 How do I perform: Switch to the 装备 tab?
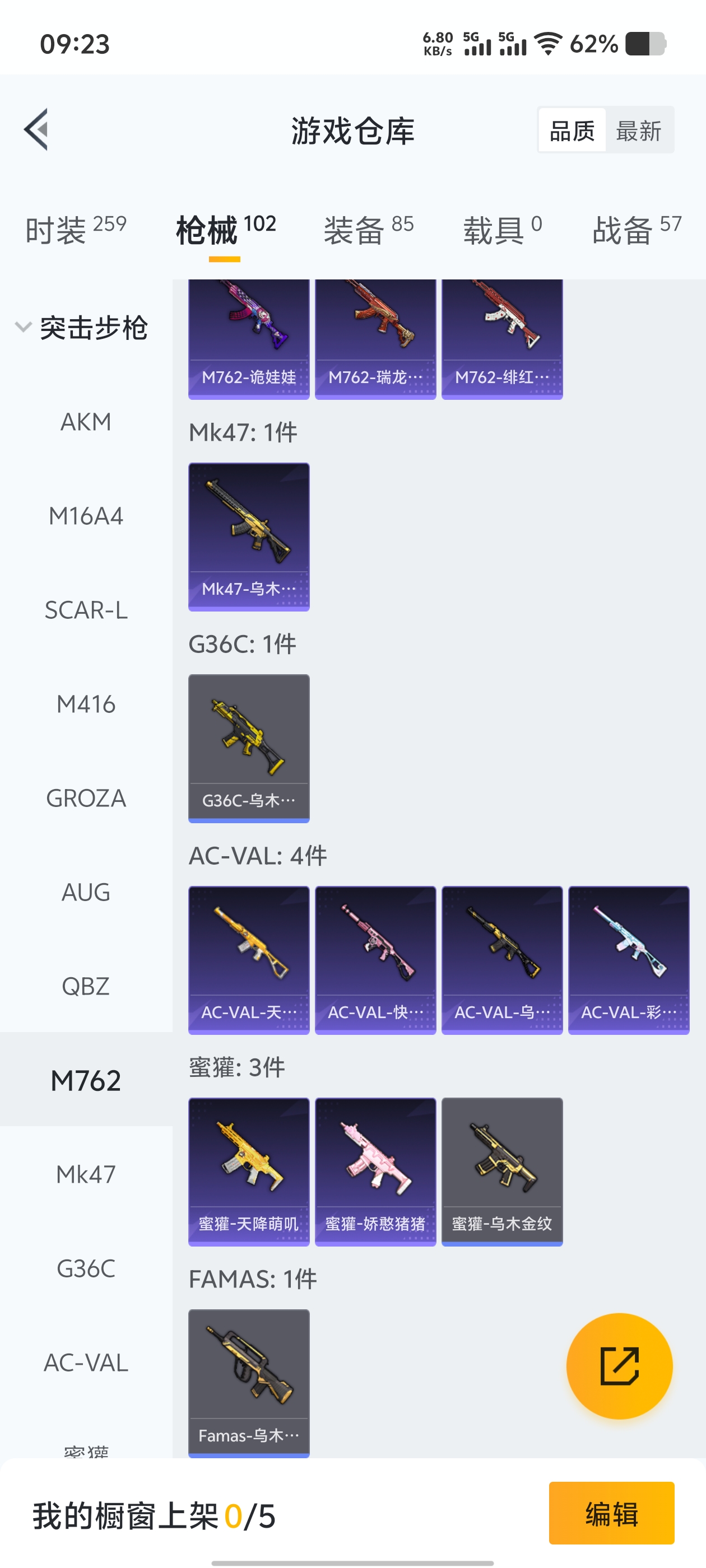pos(368,230)
